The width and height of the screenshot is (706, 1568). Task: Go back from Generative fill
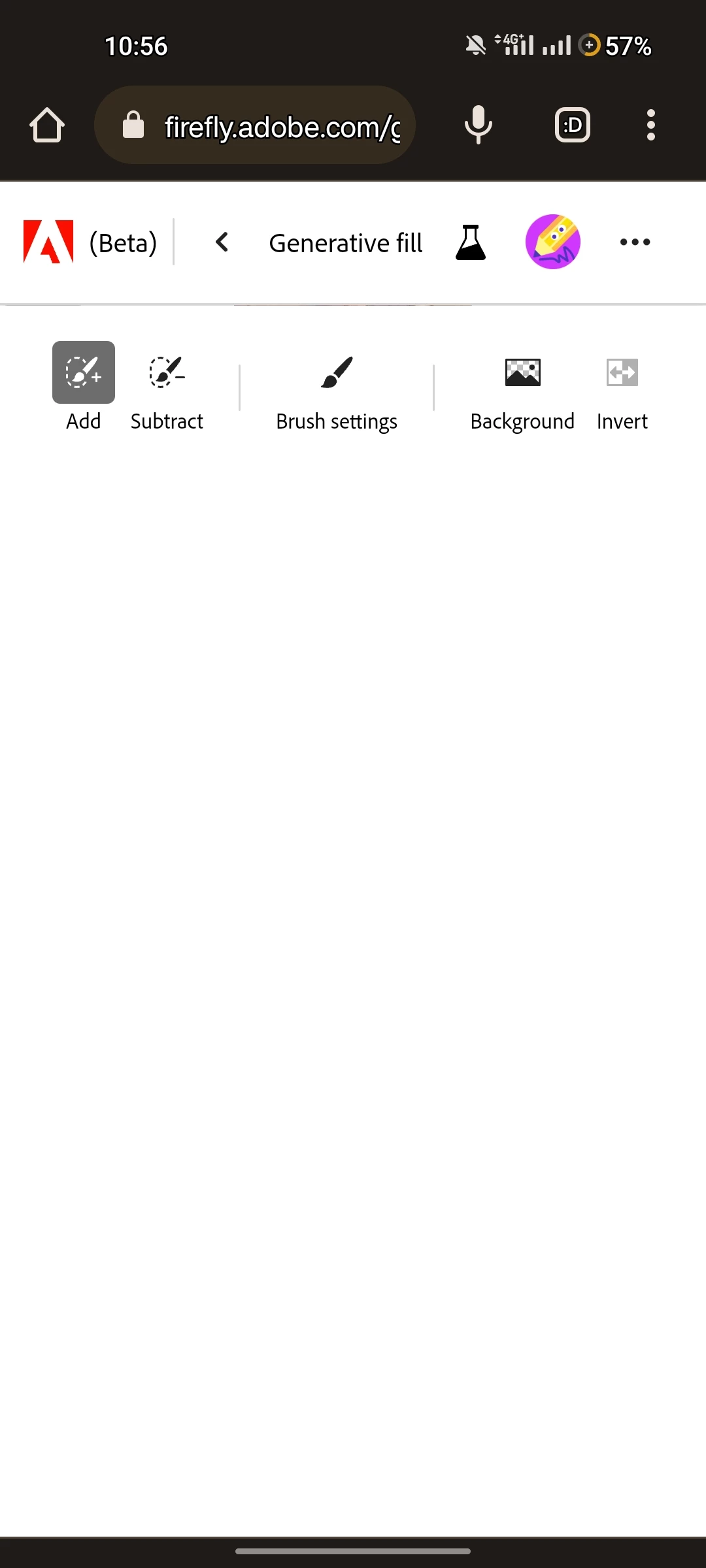pyautogui.click(x=222, y=242)
